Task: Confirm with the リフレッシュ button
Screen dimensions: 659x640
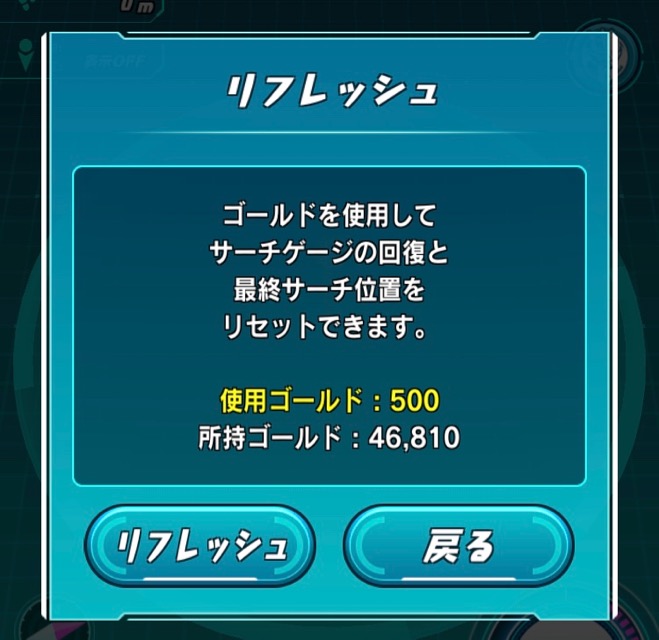Action: [200, 546]
